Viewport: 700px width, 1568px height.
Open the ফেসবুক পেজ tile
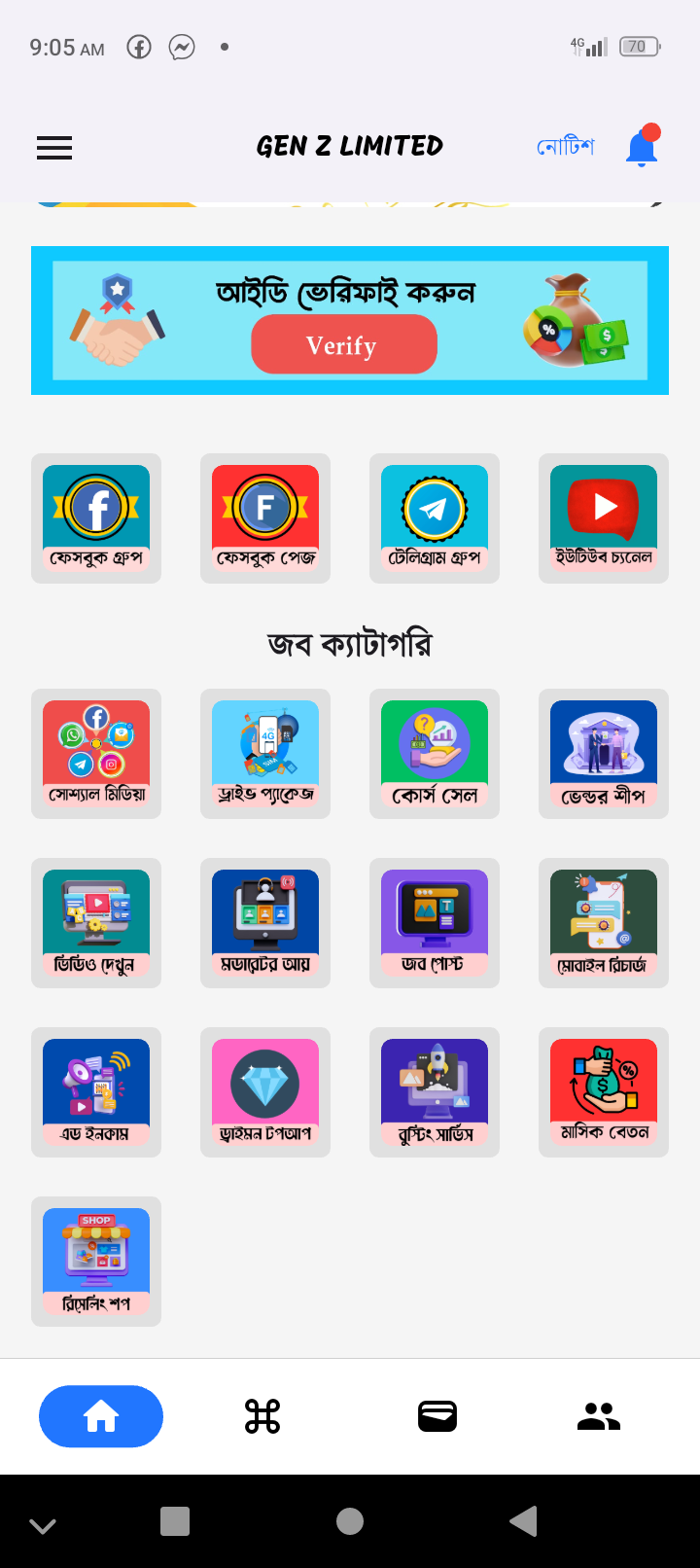point(265,517)
